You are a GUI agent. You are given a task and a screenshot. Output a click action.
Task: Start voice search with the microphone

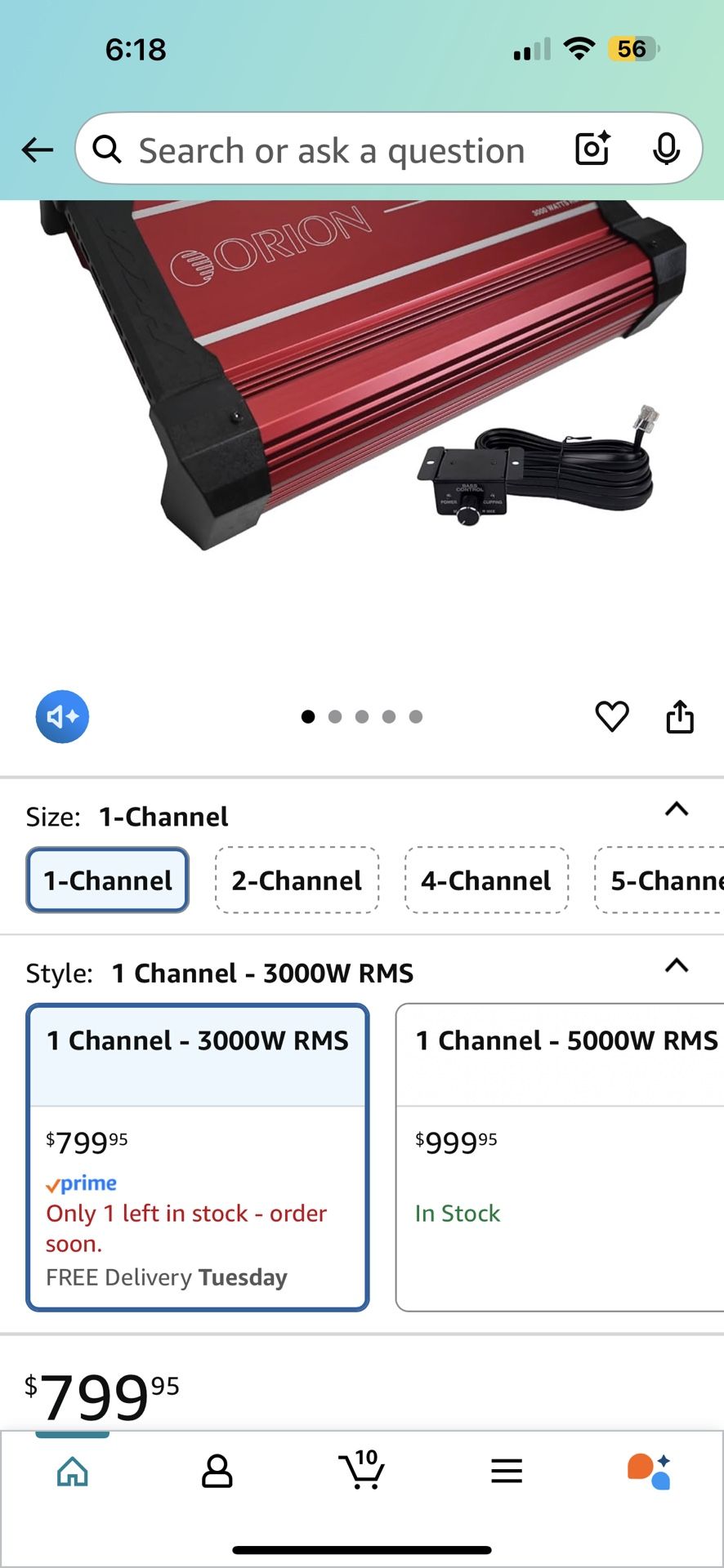pos(666,149)
